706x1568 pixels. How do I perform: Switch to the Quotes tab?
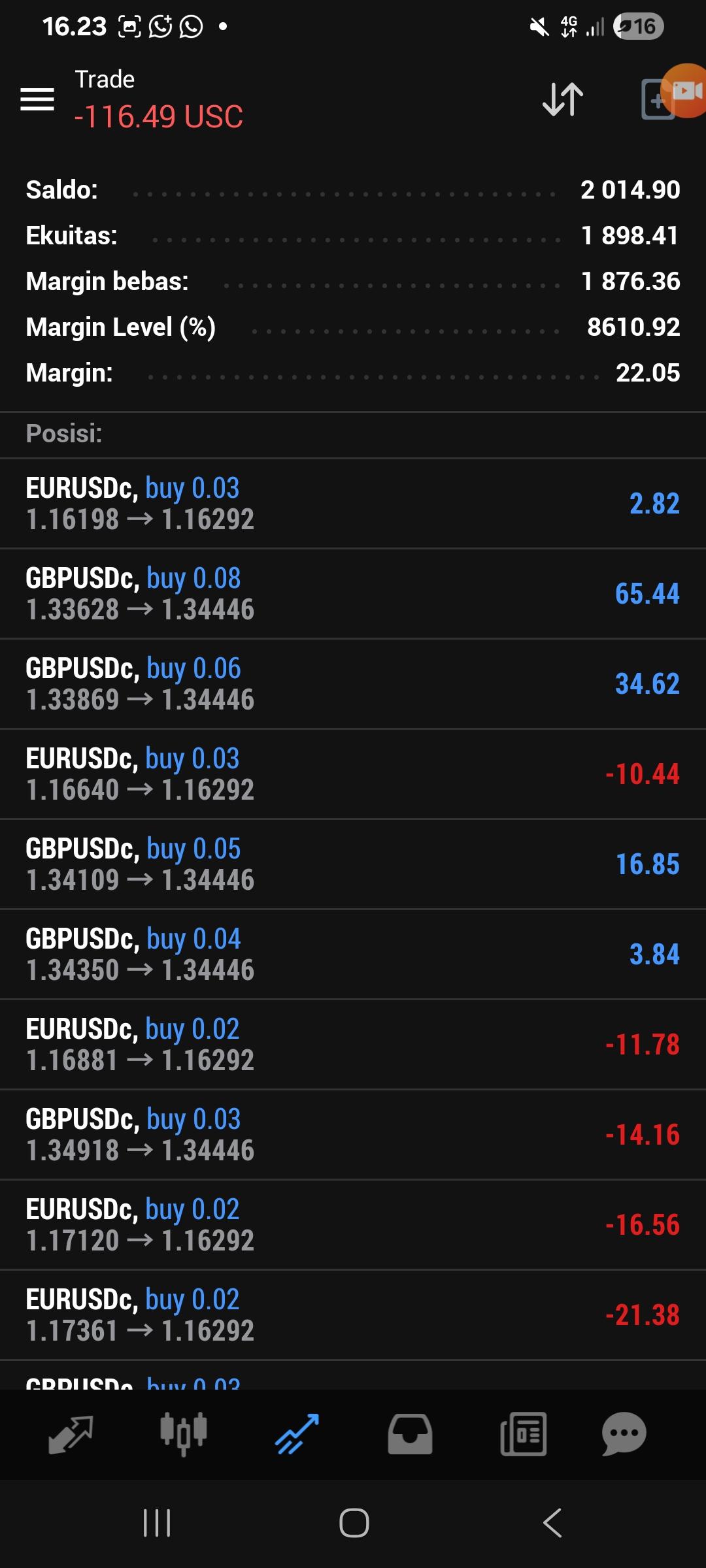[71, 1434]
